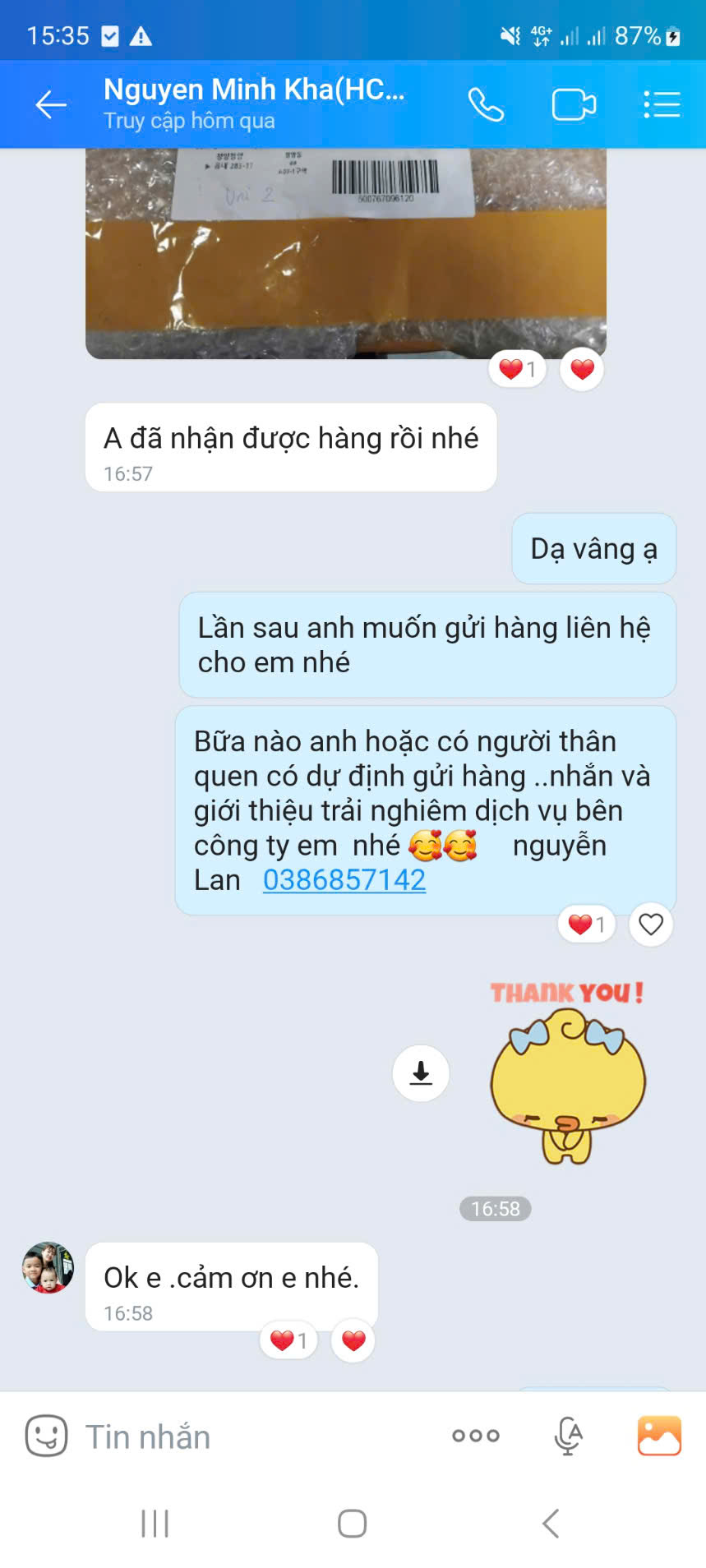The image size is (706, 1568).
Task: Go to the home screen
Action: pos(352,1523)
